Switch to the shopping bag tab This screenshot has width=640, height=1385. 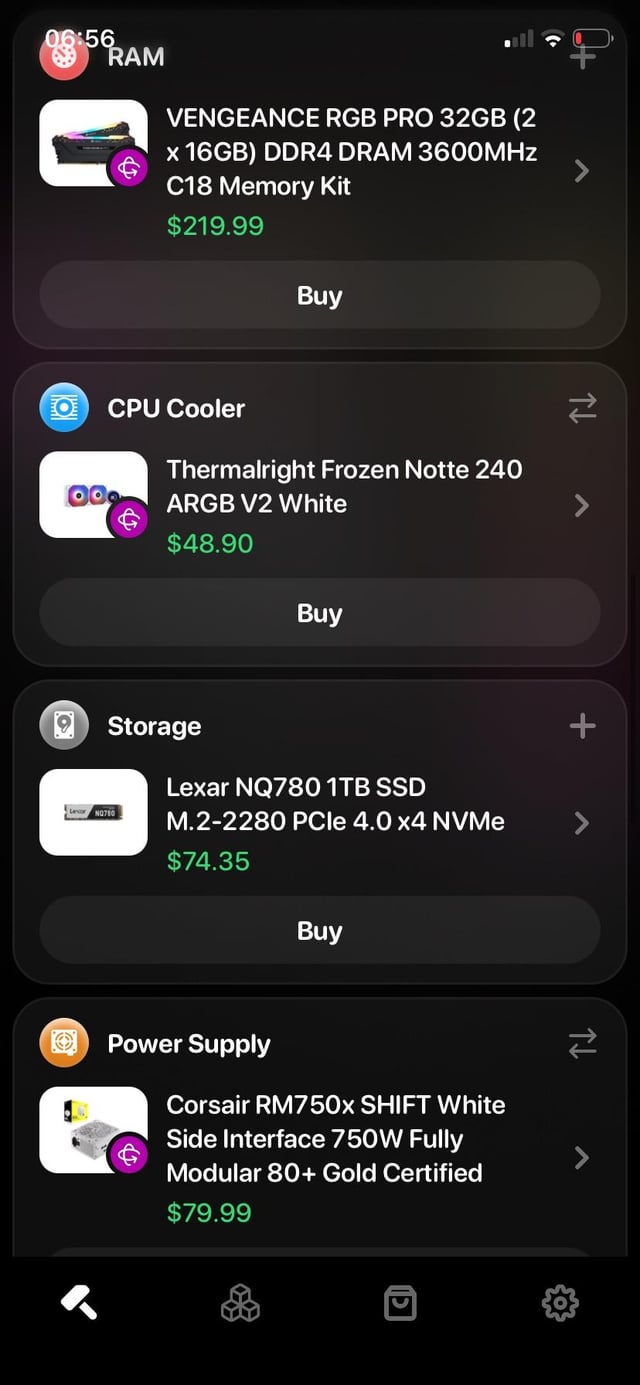(400, 1302)
